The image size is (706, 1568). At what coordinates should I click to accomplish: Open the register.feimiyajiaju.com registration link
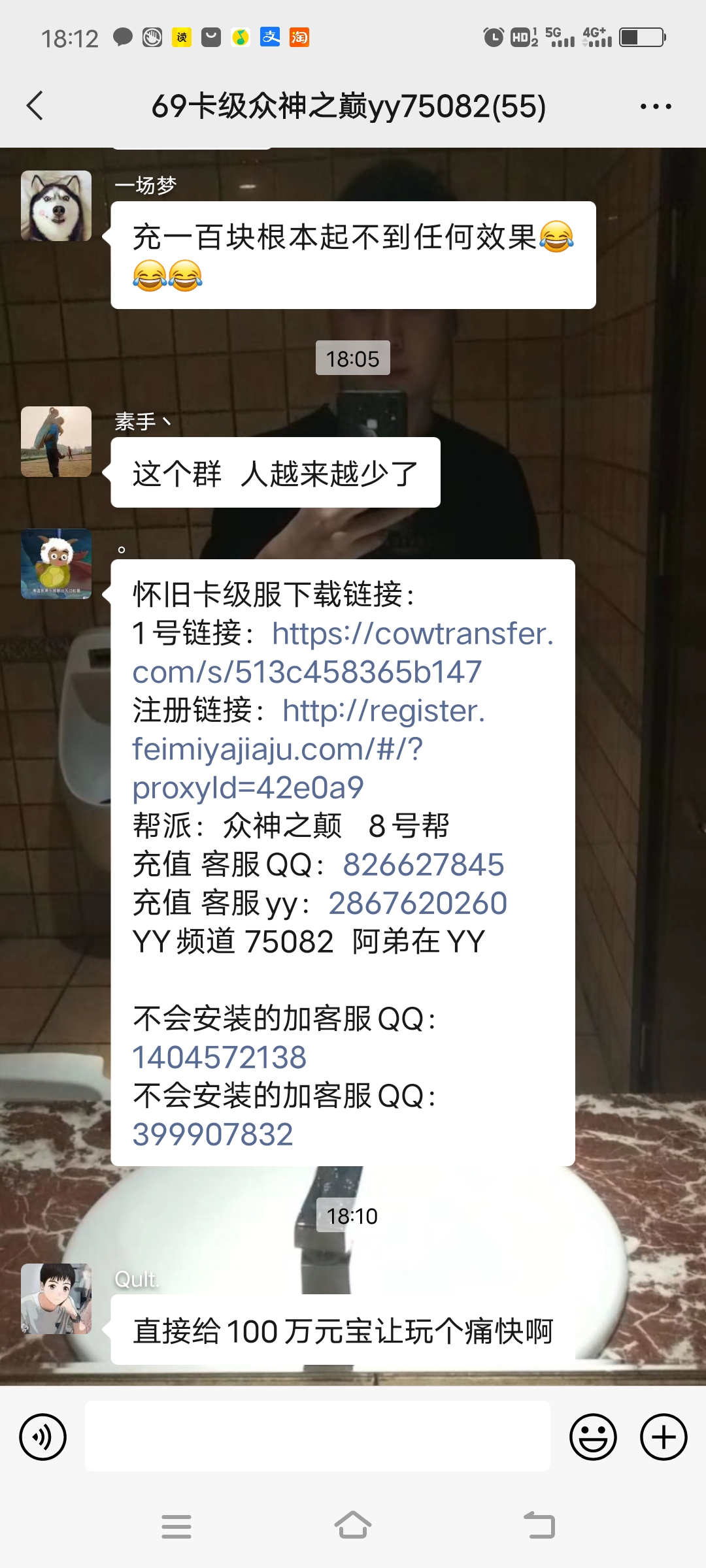[x=309, y=749]
